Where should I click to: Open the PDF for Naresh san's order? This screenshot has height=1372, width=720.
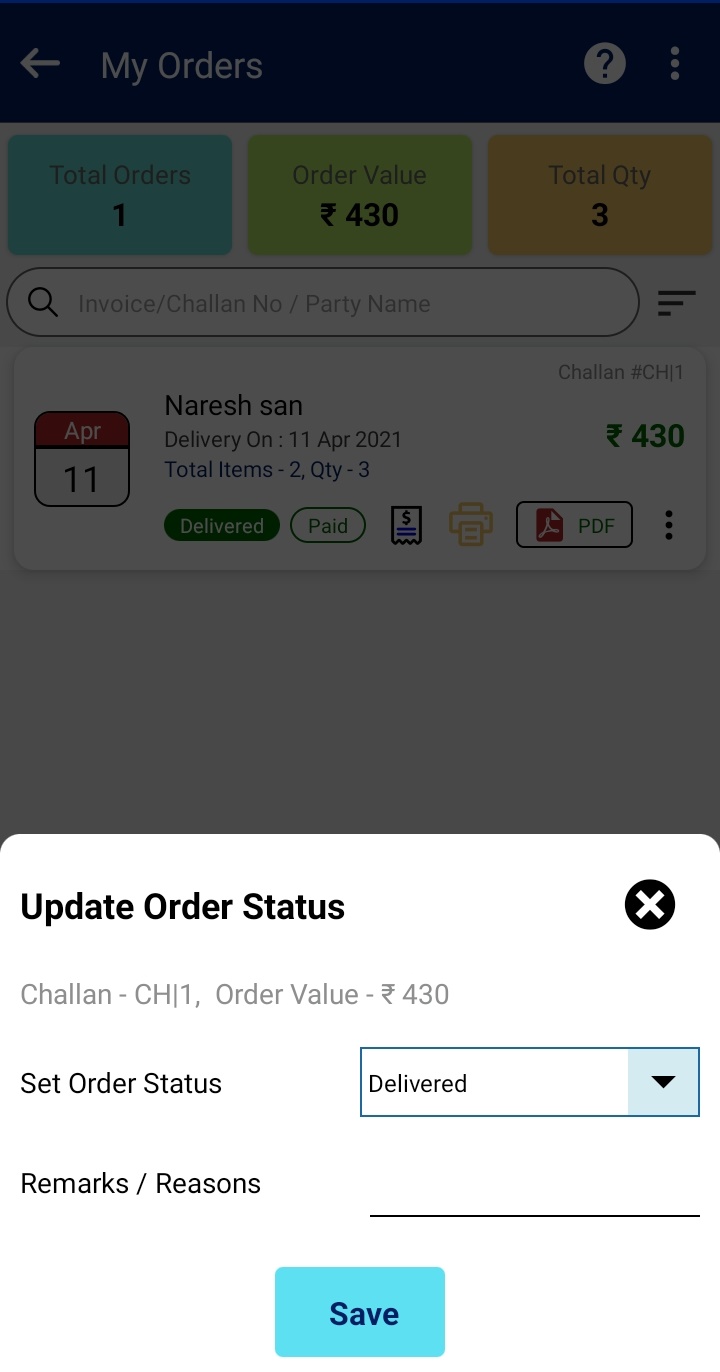click(574, 525)
